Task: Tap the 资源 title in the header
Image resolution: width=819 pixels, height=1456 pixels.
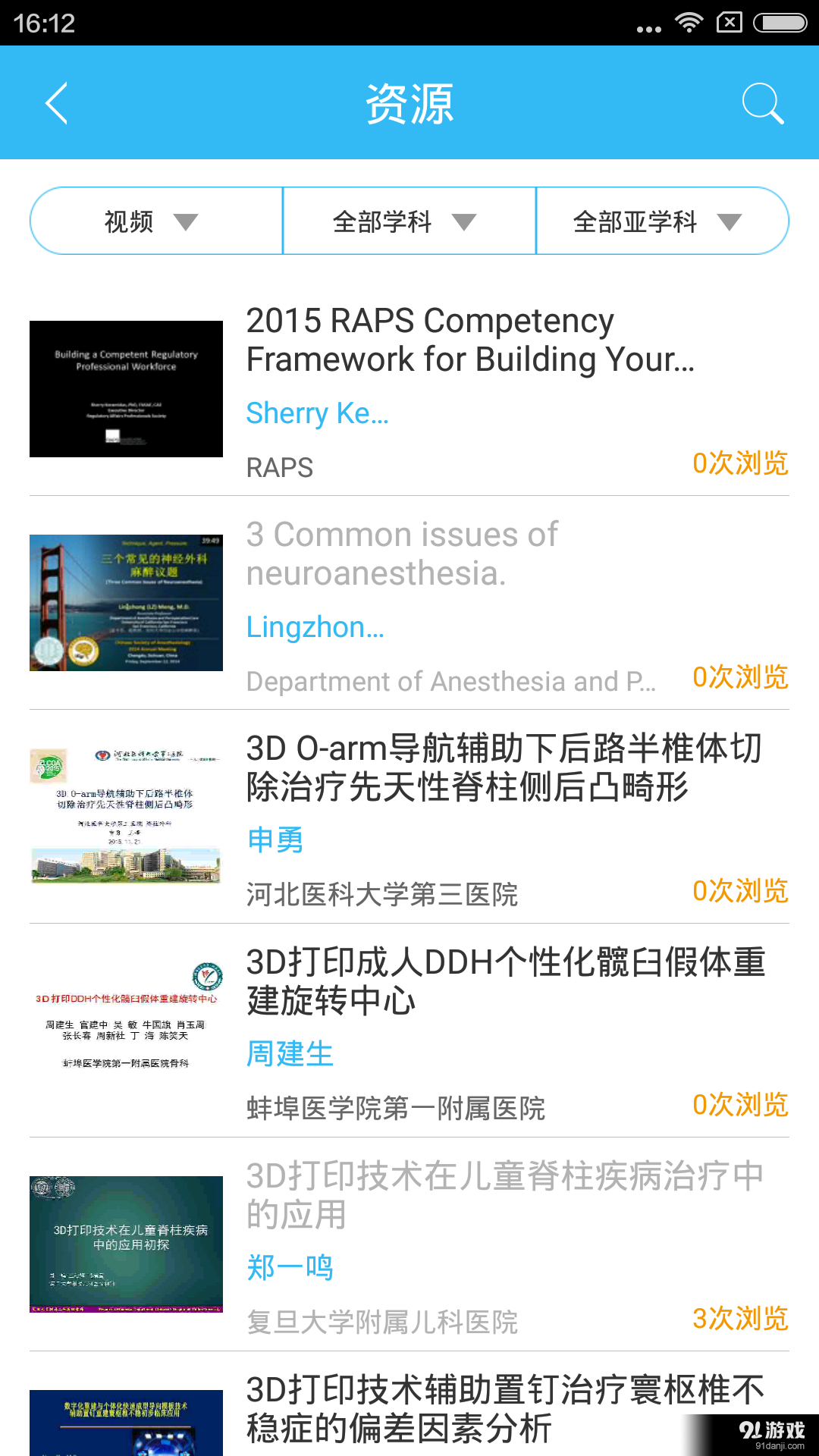Action: pos(409,105)
